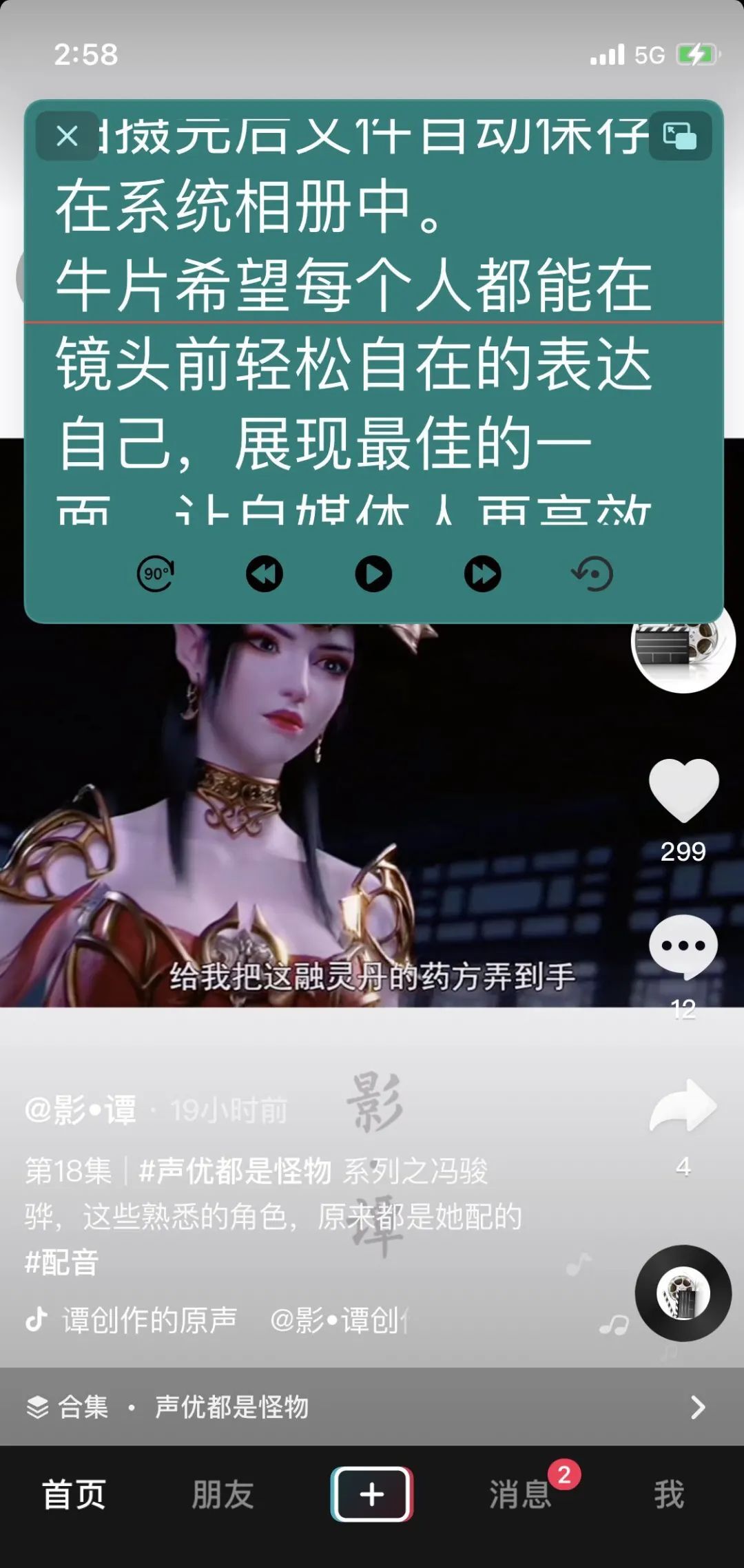Open the spinning music disc
Screen dimensions: 744x1568
tap(683, 1293)
